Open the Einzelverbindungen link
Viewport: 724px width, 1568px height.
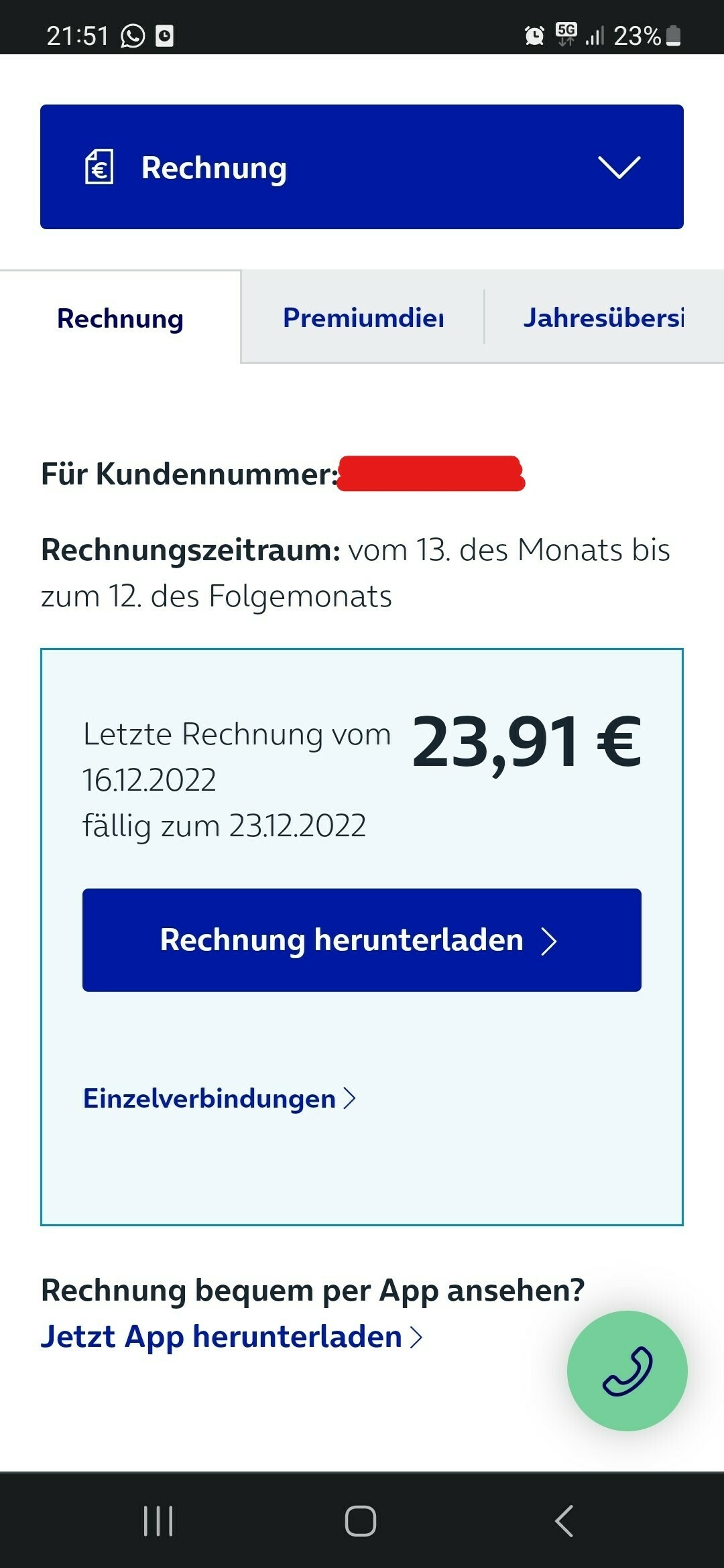tap(219, 1098)
